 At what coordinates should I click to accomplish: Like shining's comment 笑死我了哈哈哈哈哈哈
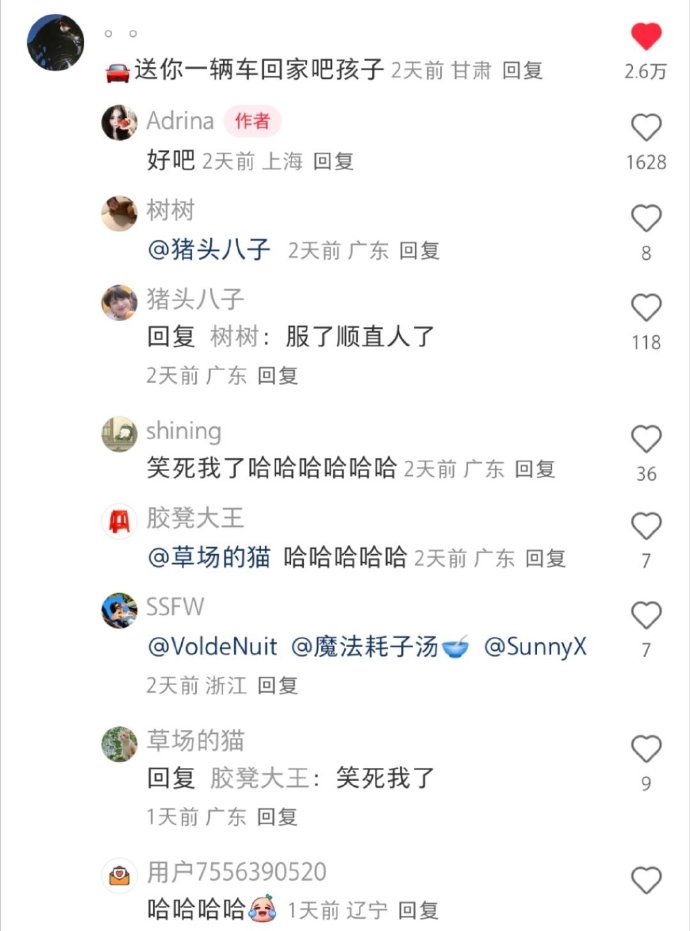[646, 439]
